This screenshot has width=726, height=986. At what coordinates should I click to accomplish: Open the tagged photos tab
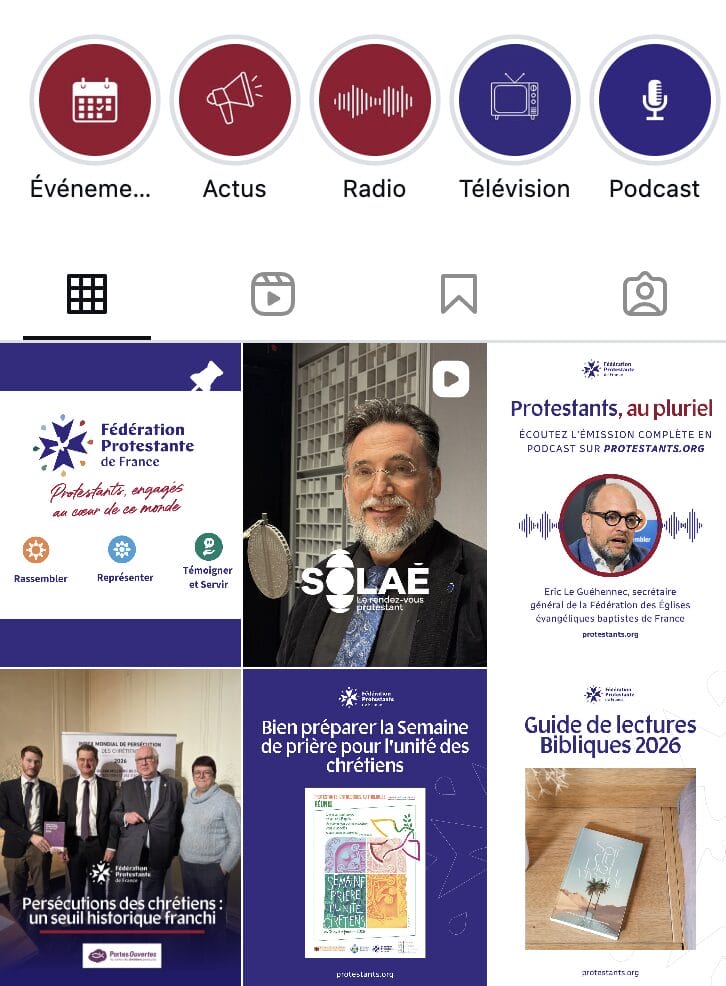[645, 293]
